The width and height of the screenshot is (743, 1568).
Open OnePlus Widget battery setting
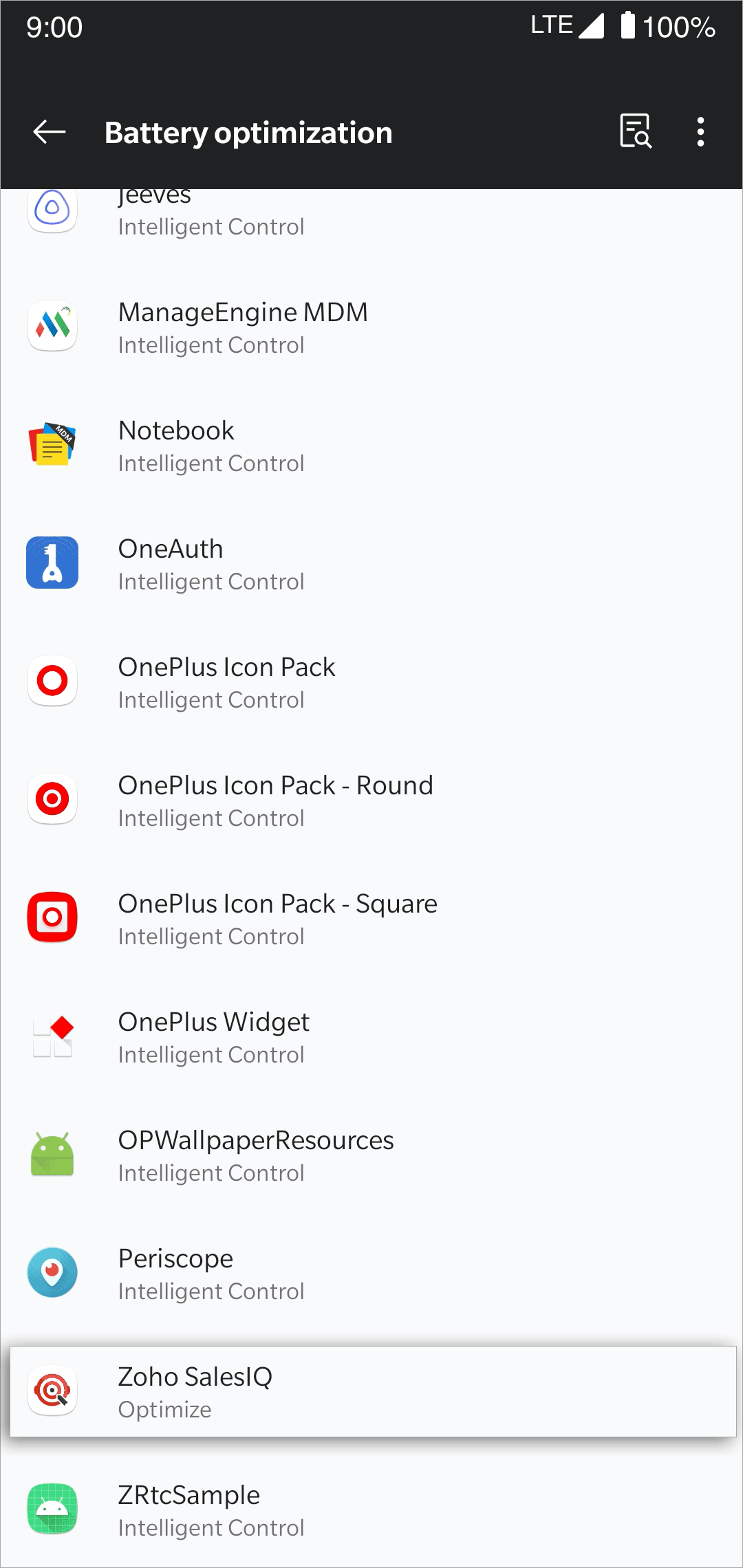coord(371,1038)
